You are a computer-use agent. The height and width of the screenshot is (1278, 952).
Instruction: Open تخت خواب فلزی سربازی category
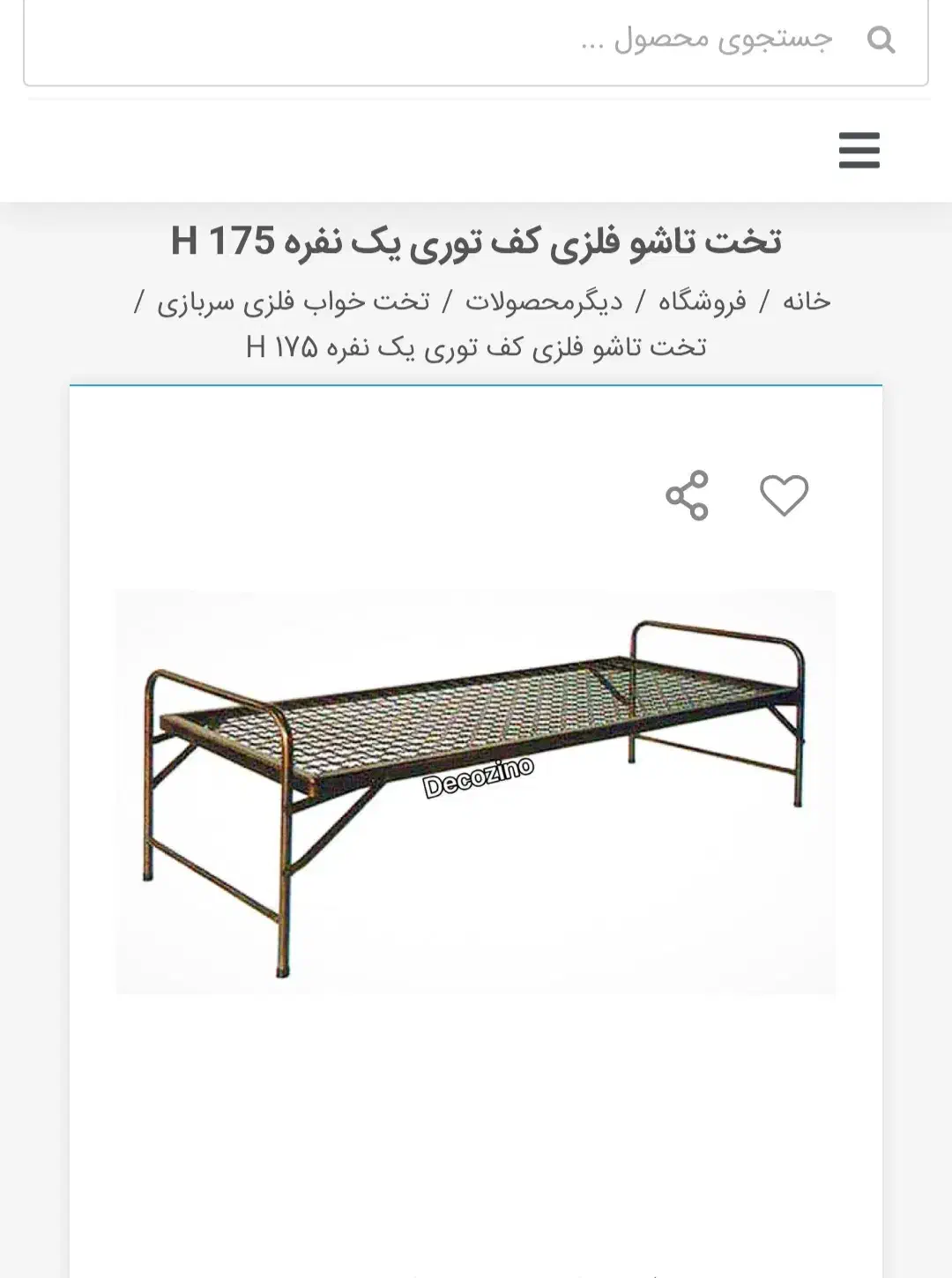294,301
